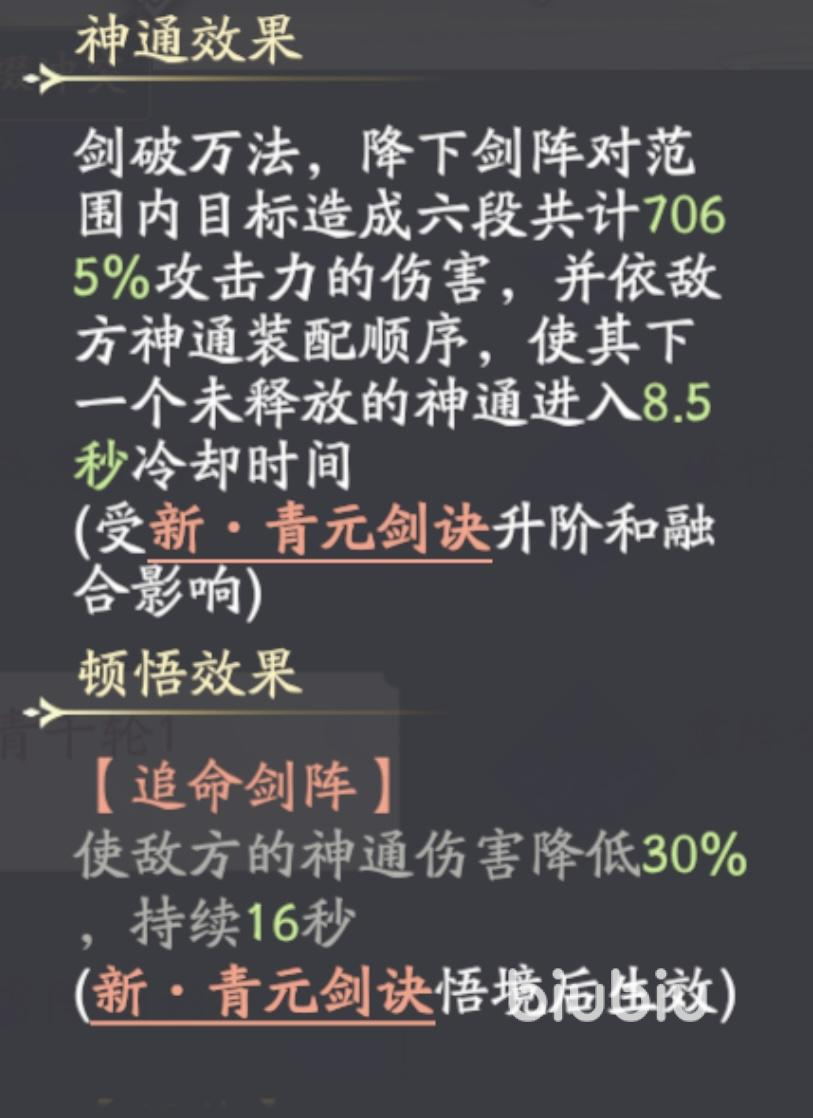The image size is (813, 1118).
Task: Open 新·青元剑诀 link under 神通效果
Action: point(319,533)
